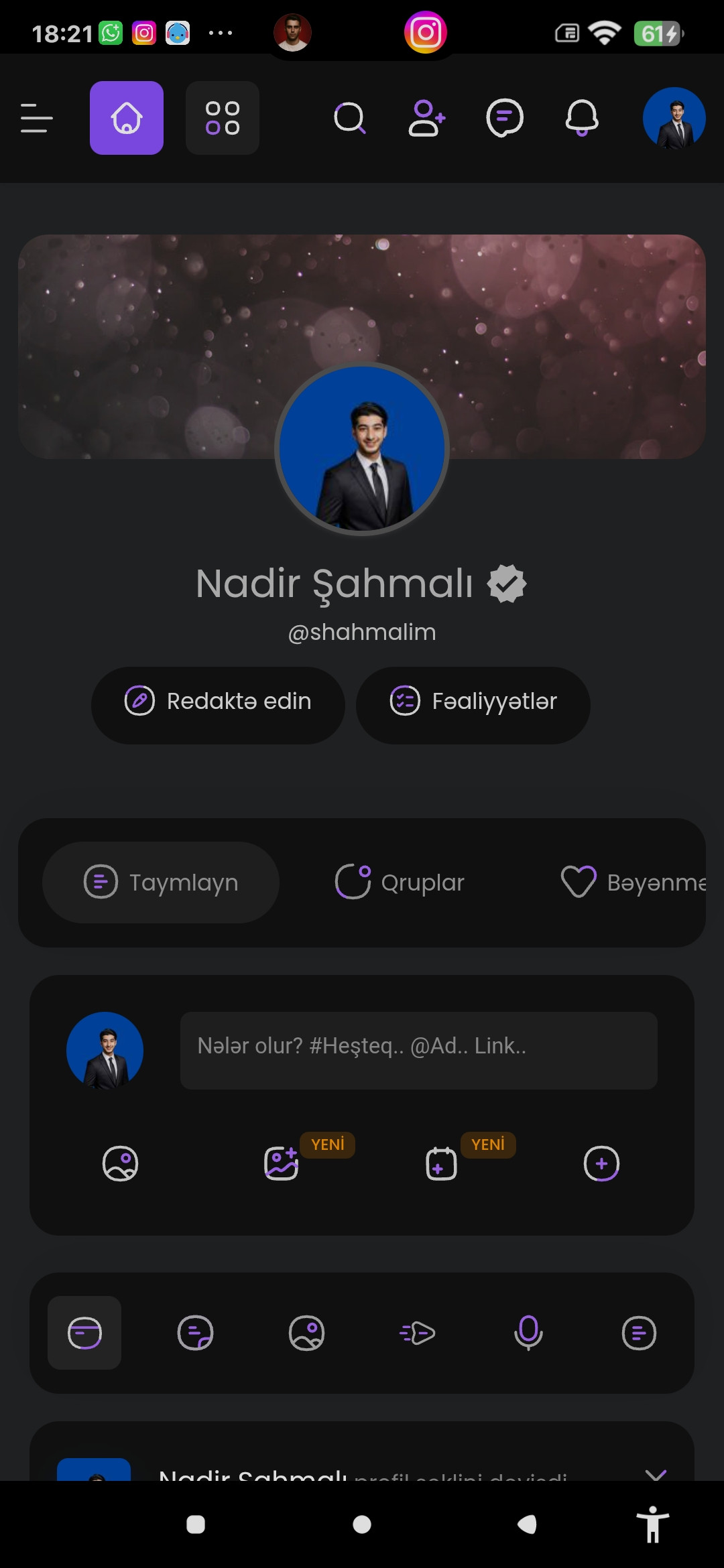Open the notifications bell
Viewport: 724px width, 1568px height.
tap(582, 118)
